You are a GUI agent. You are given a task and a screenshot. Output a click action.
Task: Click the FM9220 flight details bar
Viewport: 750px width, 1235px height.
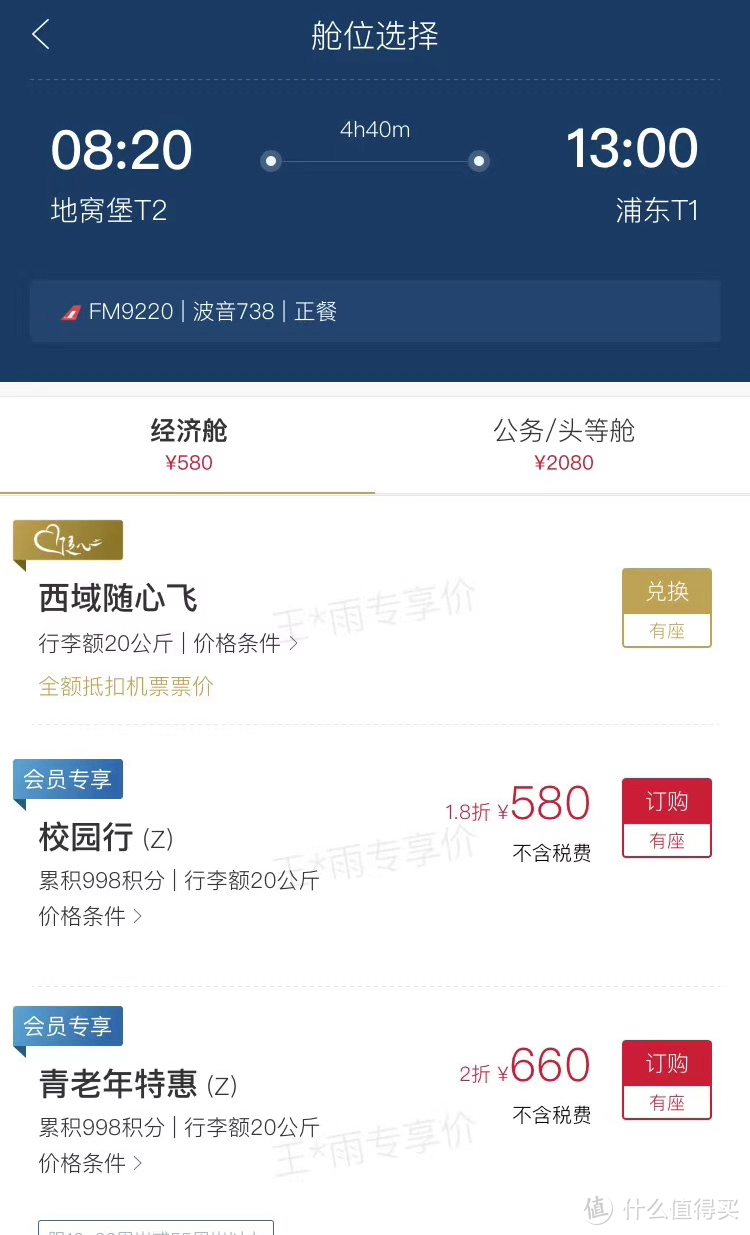375,311
